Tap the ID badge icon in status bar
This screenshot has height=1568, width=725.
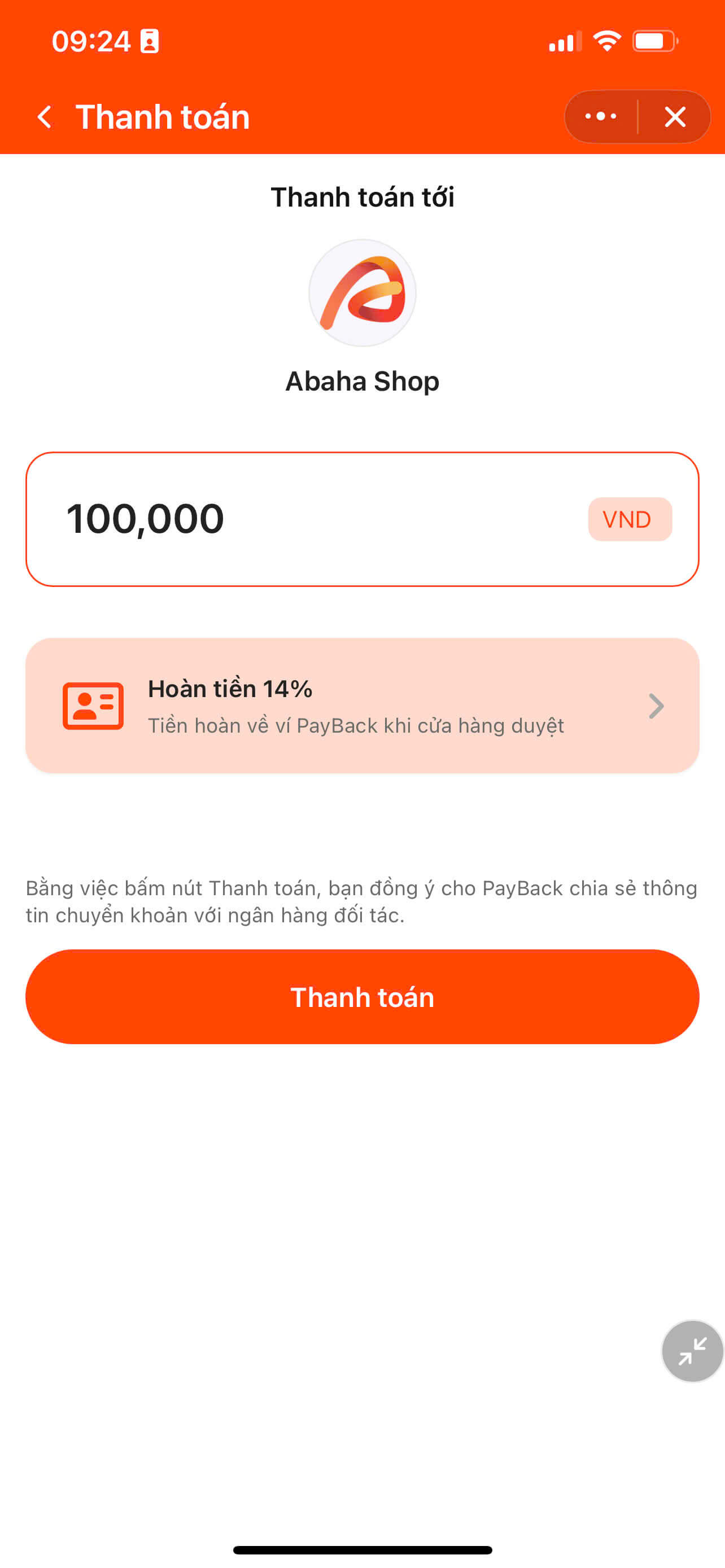pyautogui.click(x=148, y=40)
